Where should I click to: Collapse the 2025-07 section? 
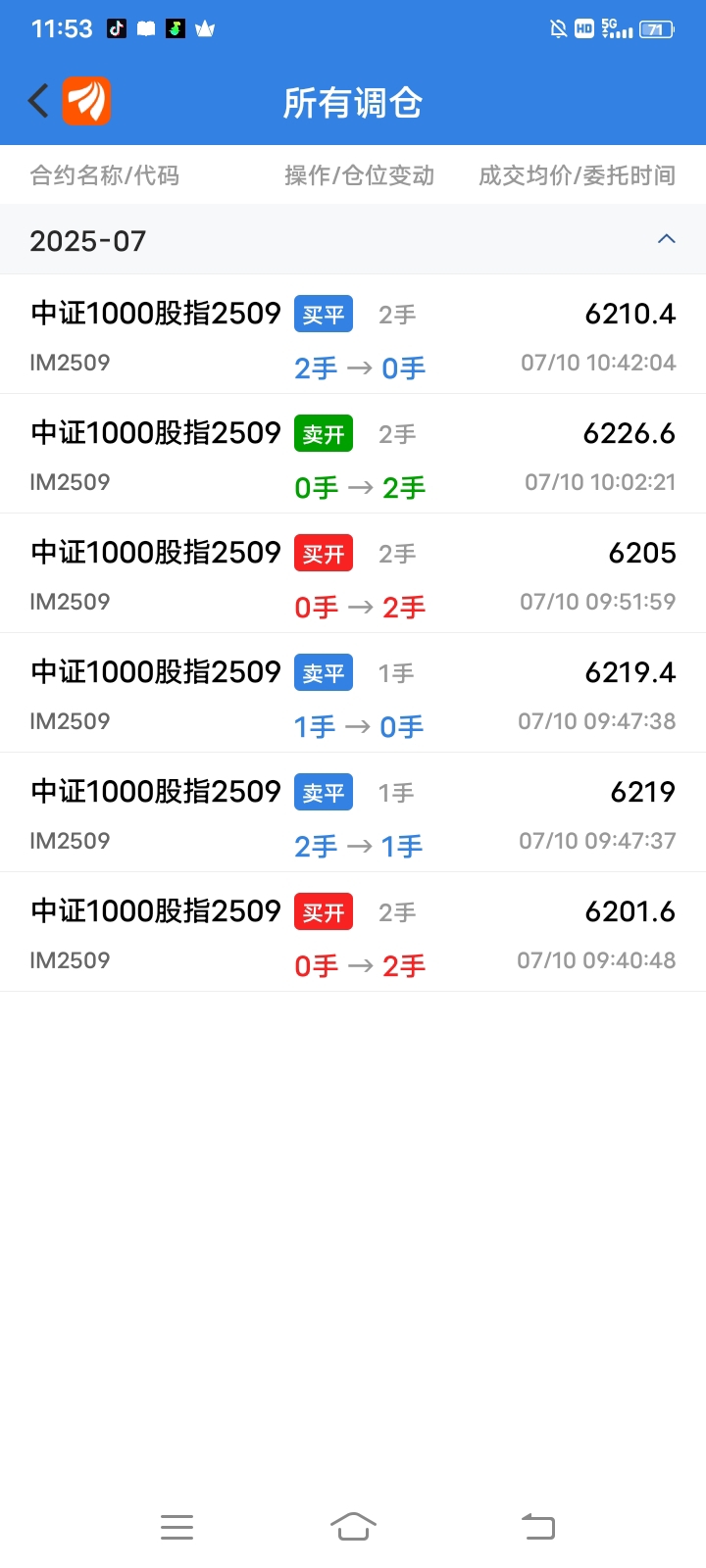tap(667, 239)
